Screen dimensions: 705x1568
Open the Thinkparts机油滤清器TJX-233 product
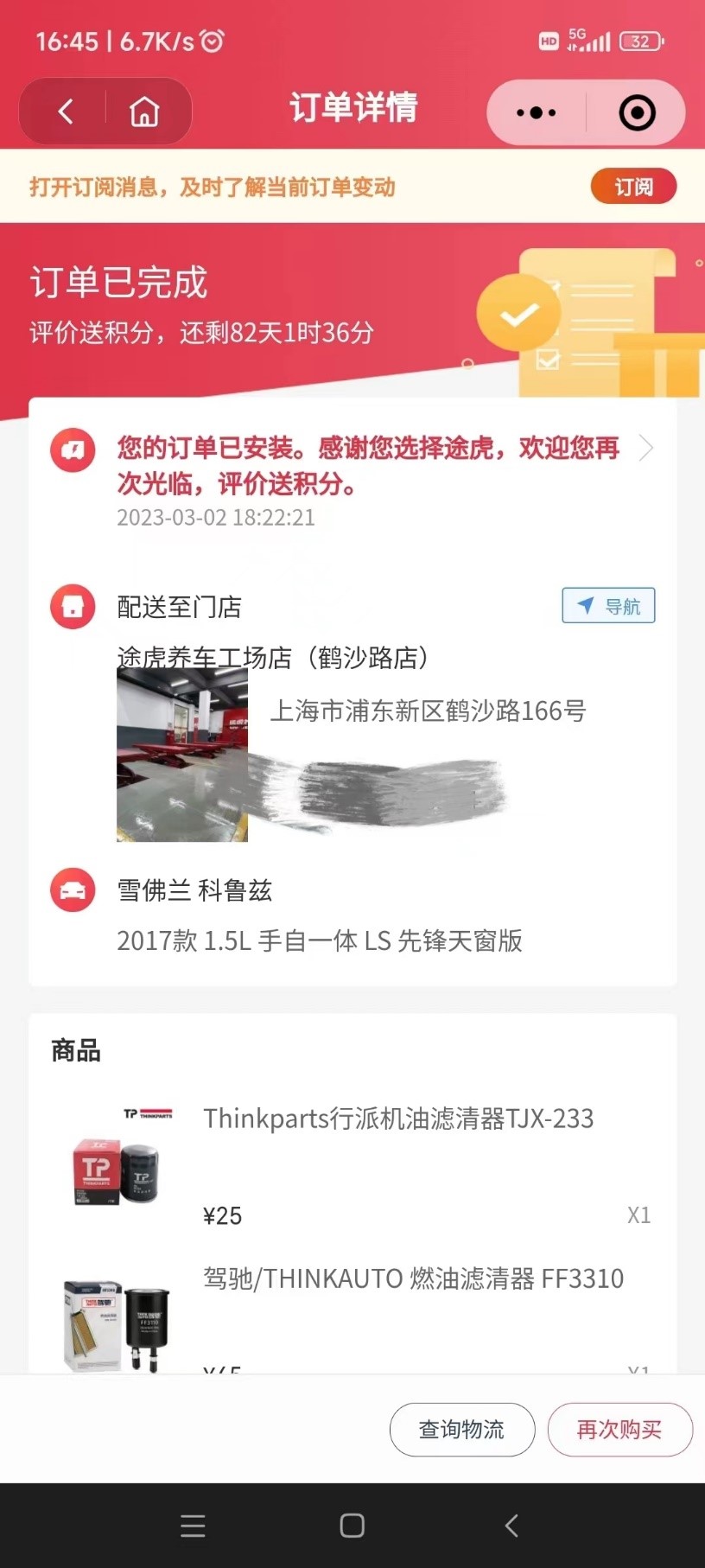coord(398,1119)
